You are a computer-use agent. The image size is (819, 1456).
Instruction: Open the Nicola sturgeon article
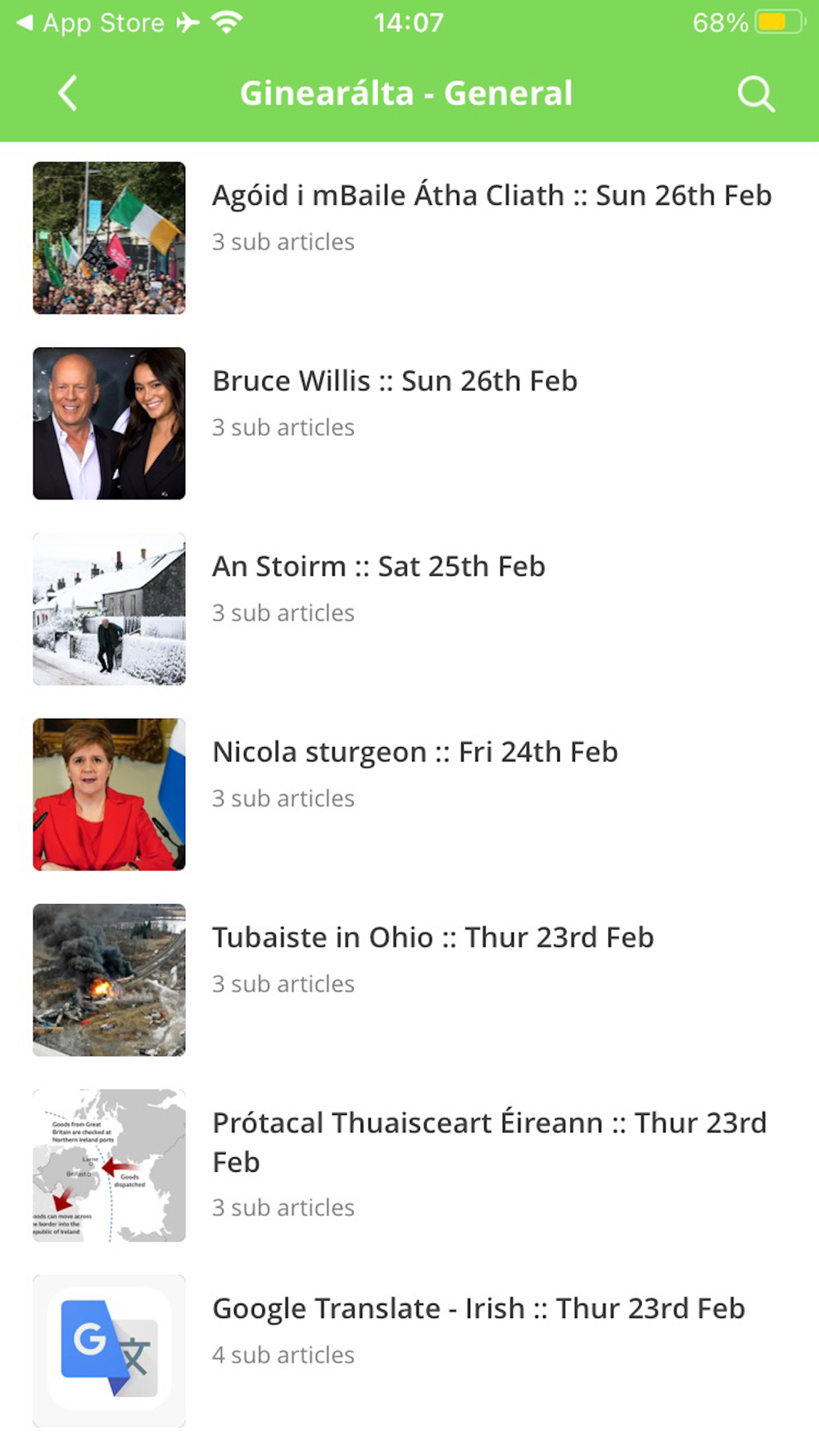[x=414, y=753]
